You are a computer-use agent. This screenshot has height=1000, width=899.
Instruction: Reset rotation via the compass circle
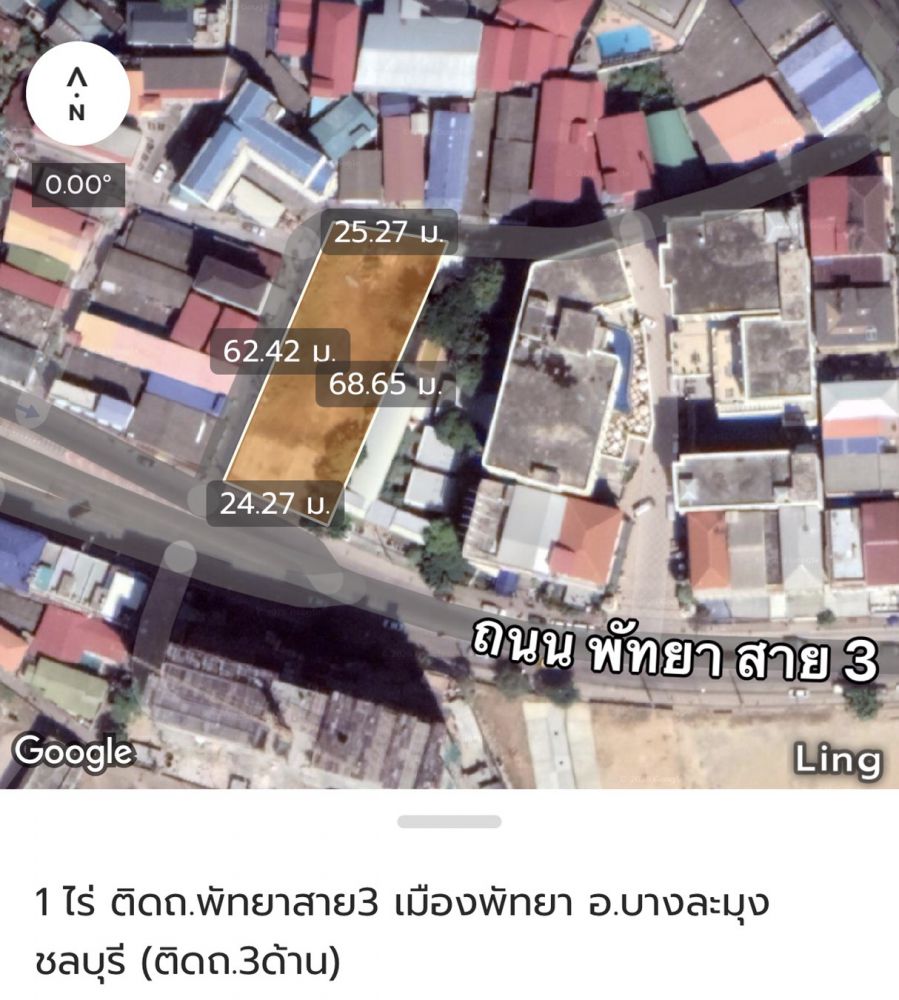[78, 95]
